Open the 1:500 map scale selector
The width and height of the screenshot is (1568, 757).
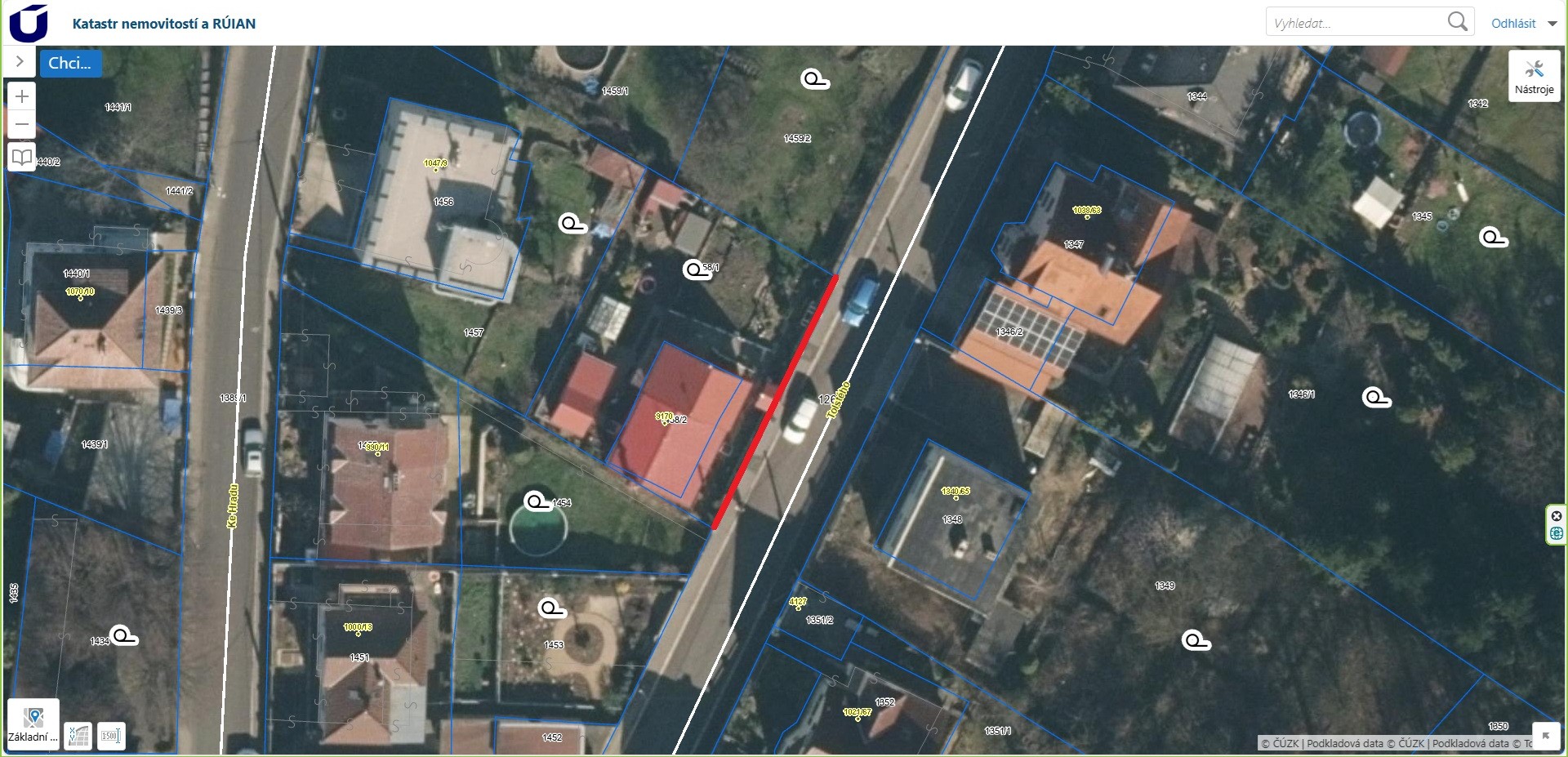coord(110,736)
